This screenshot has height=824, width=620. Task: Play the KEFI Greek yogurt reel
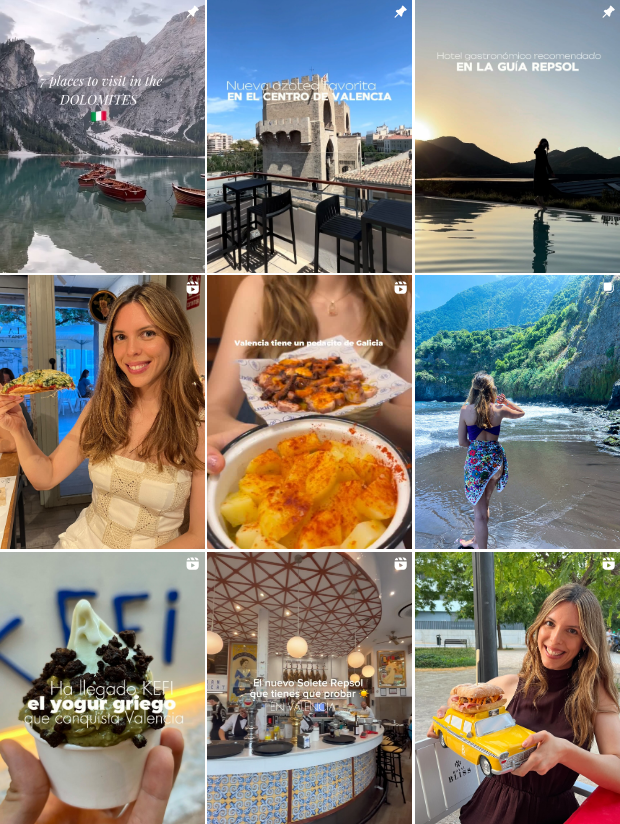(102, 688)
